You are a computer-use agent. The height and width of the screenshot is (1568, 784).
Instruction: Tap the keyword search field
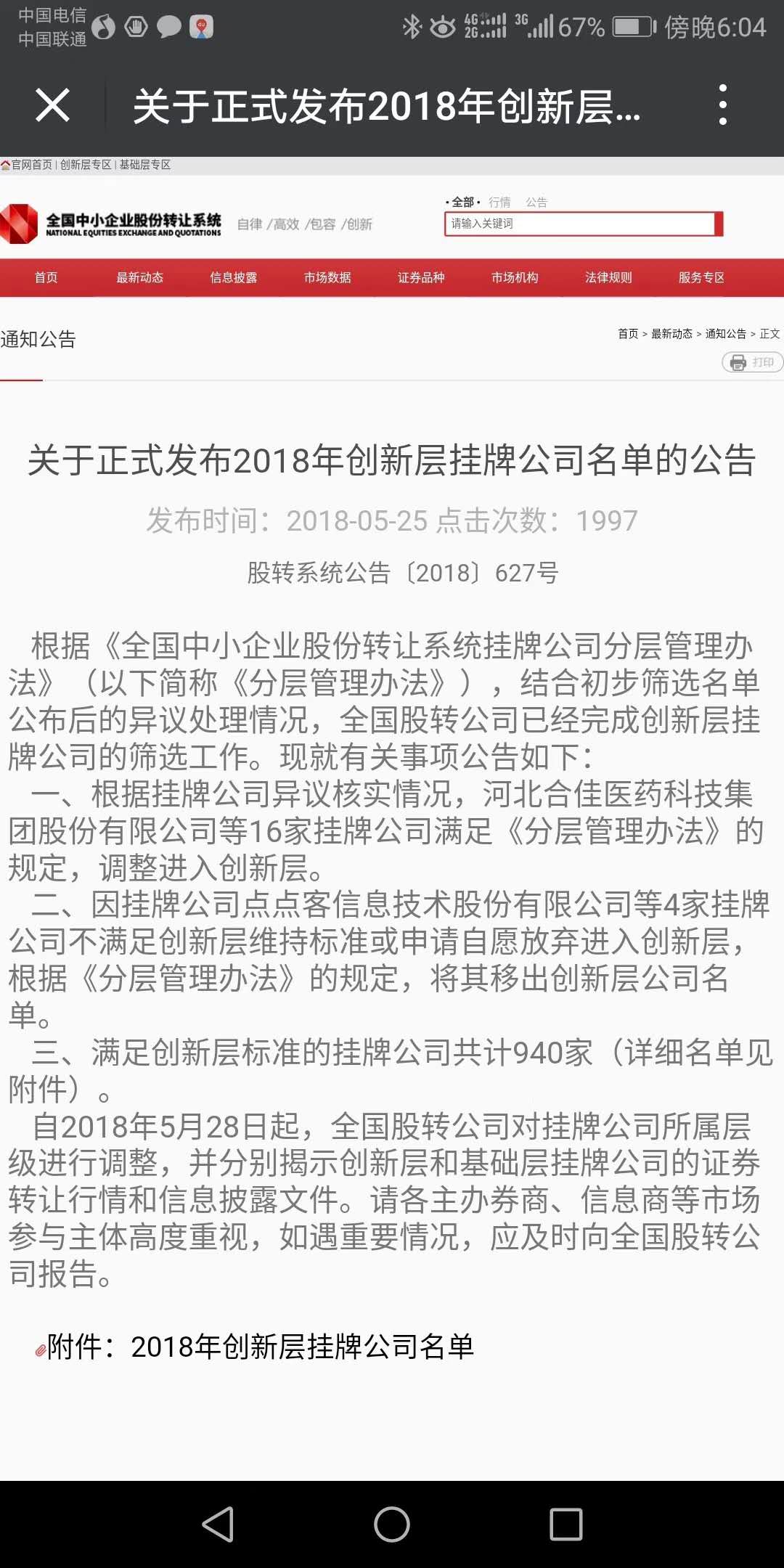tap(579, 224)
